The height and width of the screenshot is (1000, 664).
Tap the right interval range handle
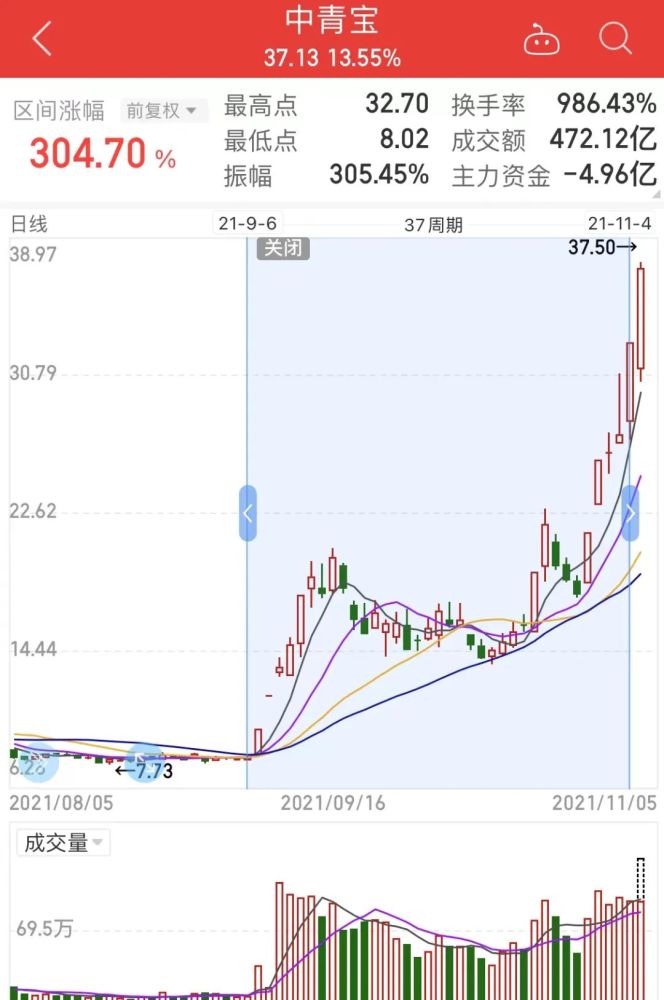pyautogui.click(x=630, y=513)
